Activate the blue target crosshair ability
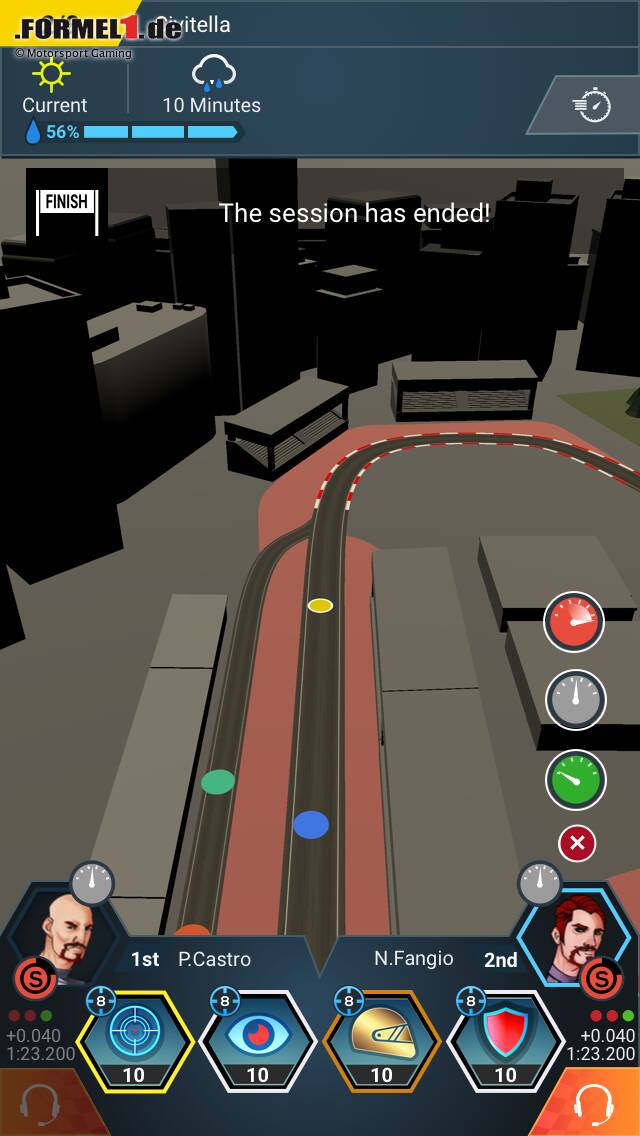This screenshot has height=1136, width=640. [134, 1041]
